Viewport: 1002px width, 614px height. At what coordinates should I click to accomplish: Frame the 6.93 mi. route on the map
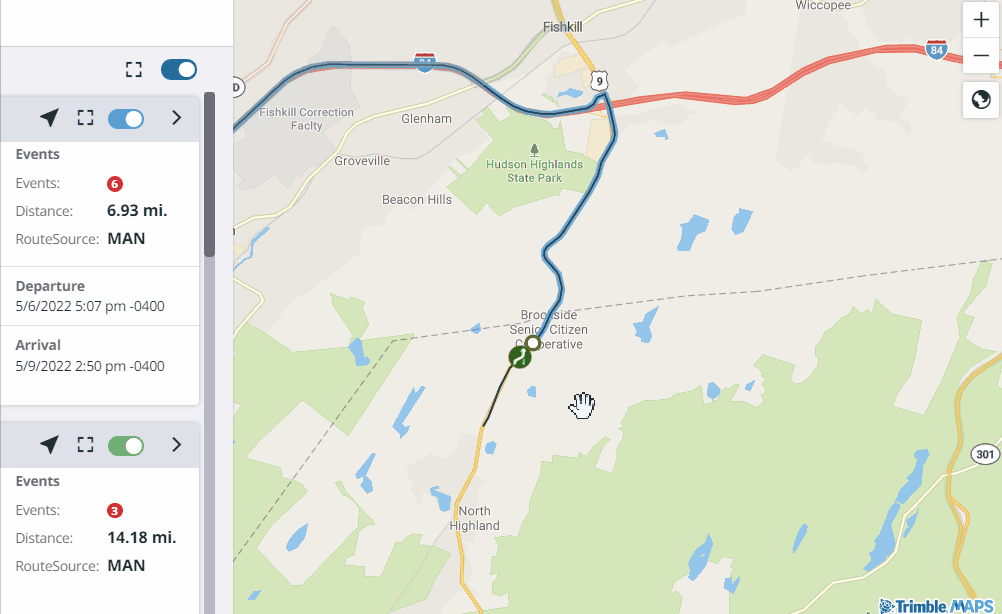pyautogui.click(x=85, y=118)
